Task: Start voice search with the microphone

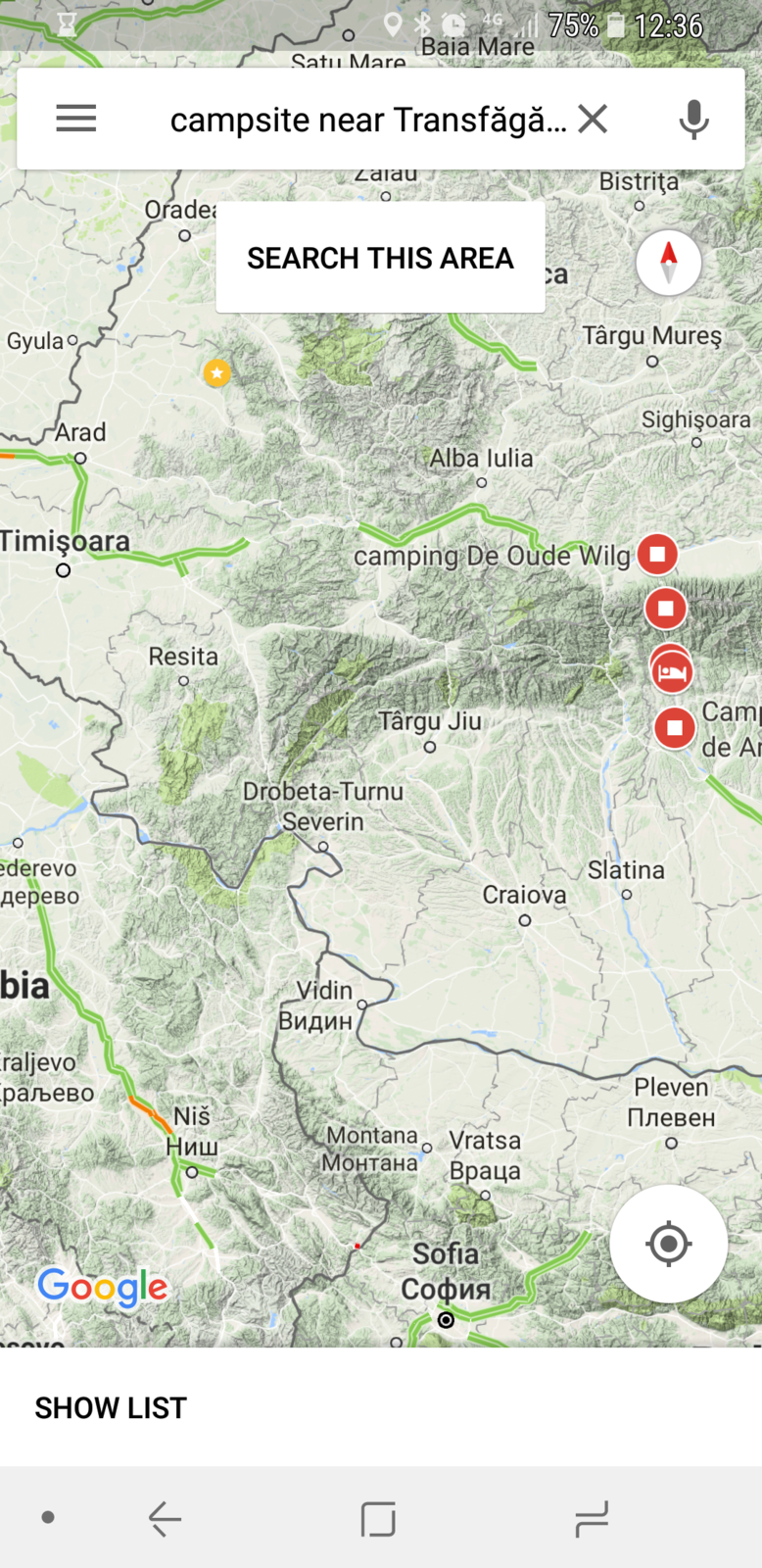Action: [693, 120]
